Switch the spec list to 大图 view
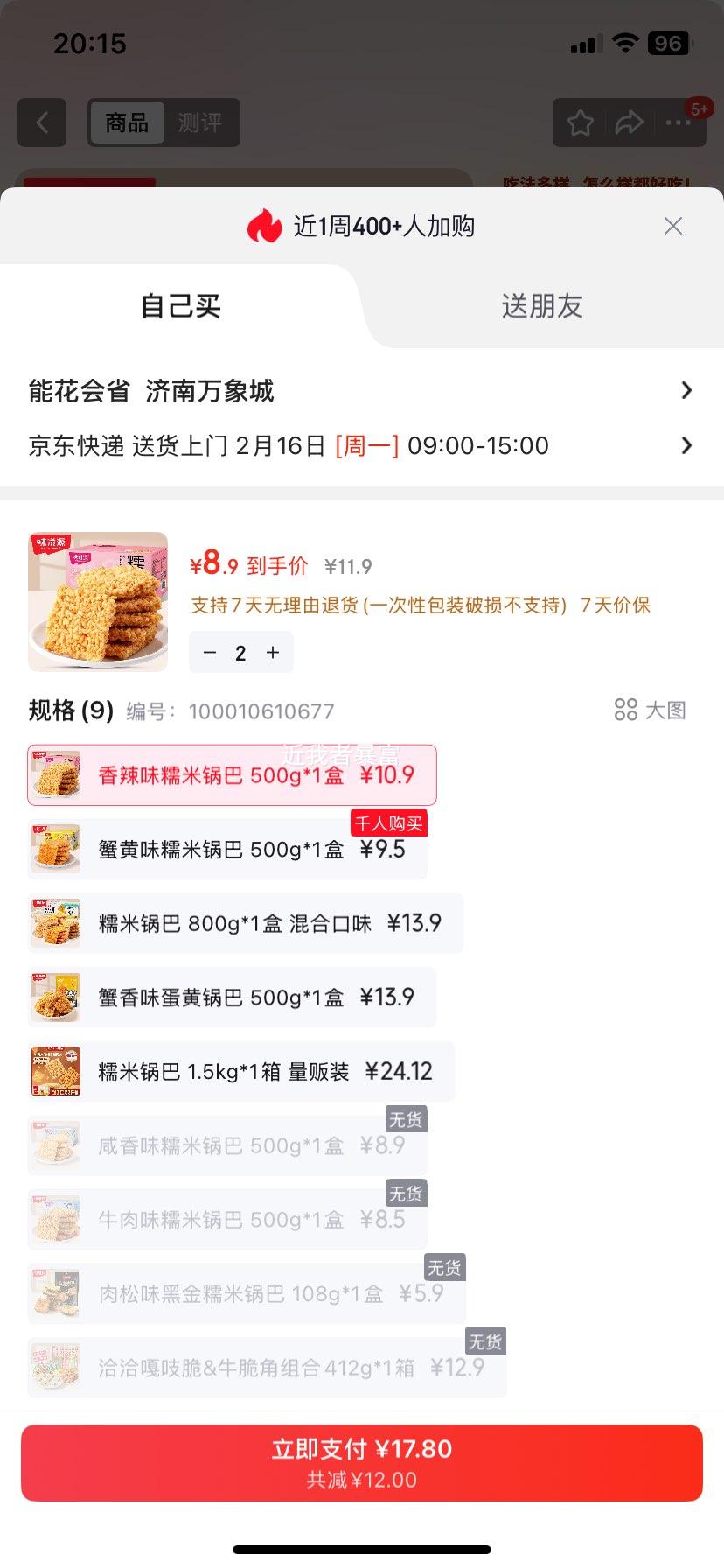 coord(651,710)
